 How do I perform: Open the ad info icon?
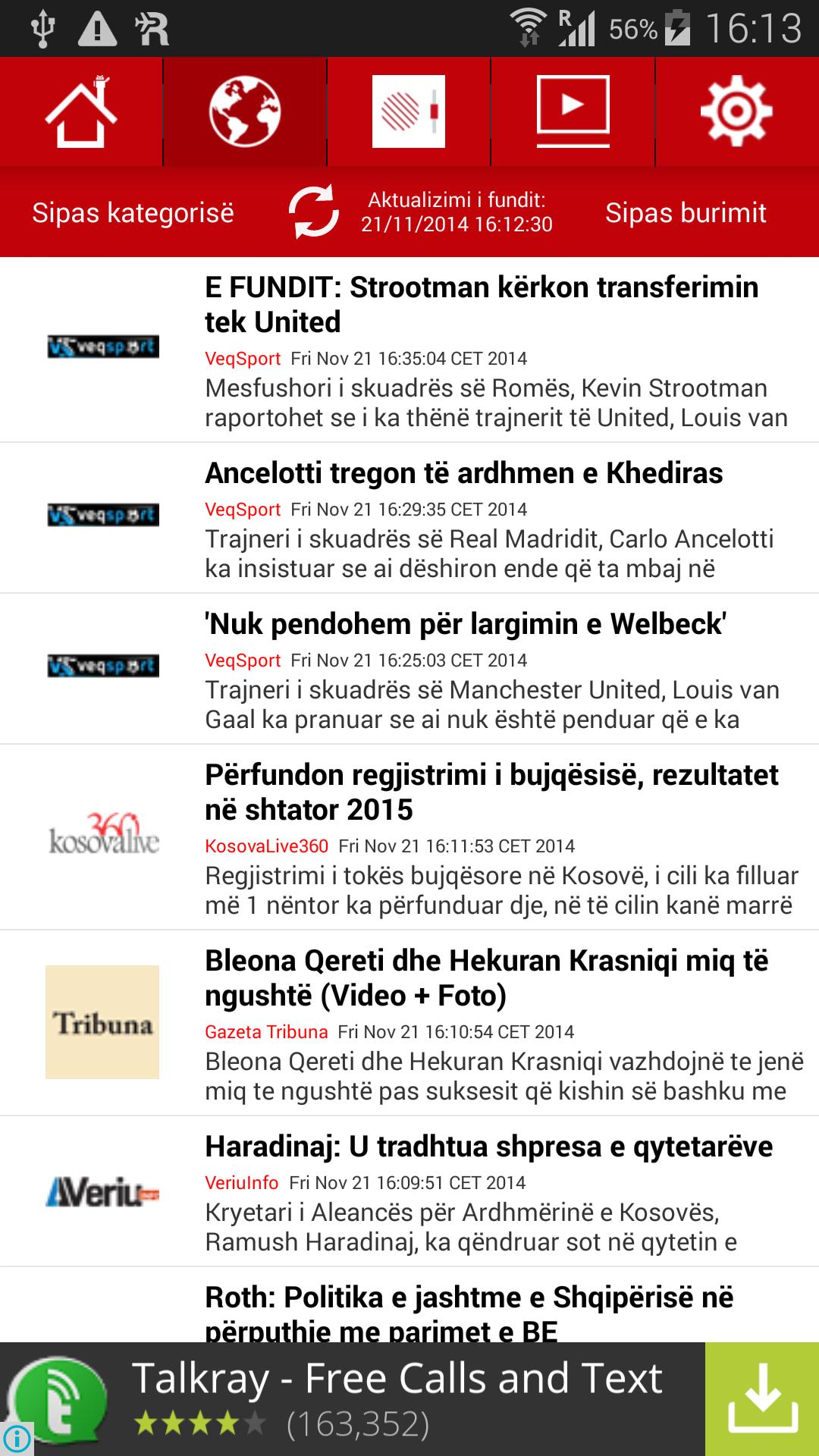(17, 1438)
